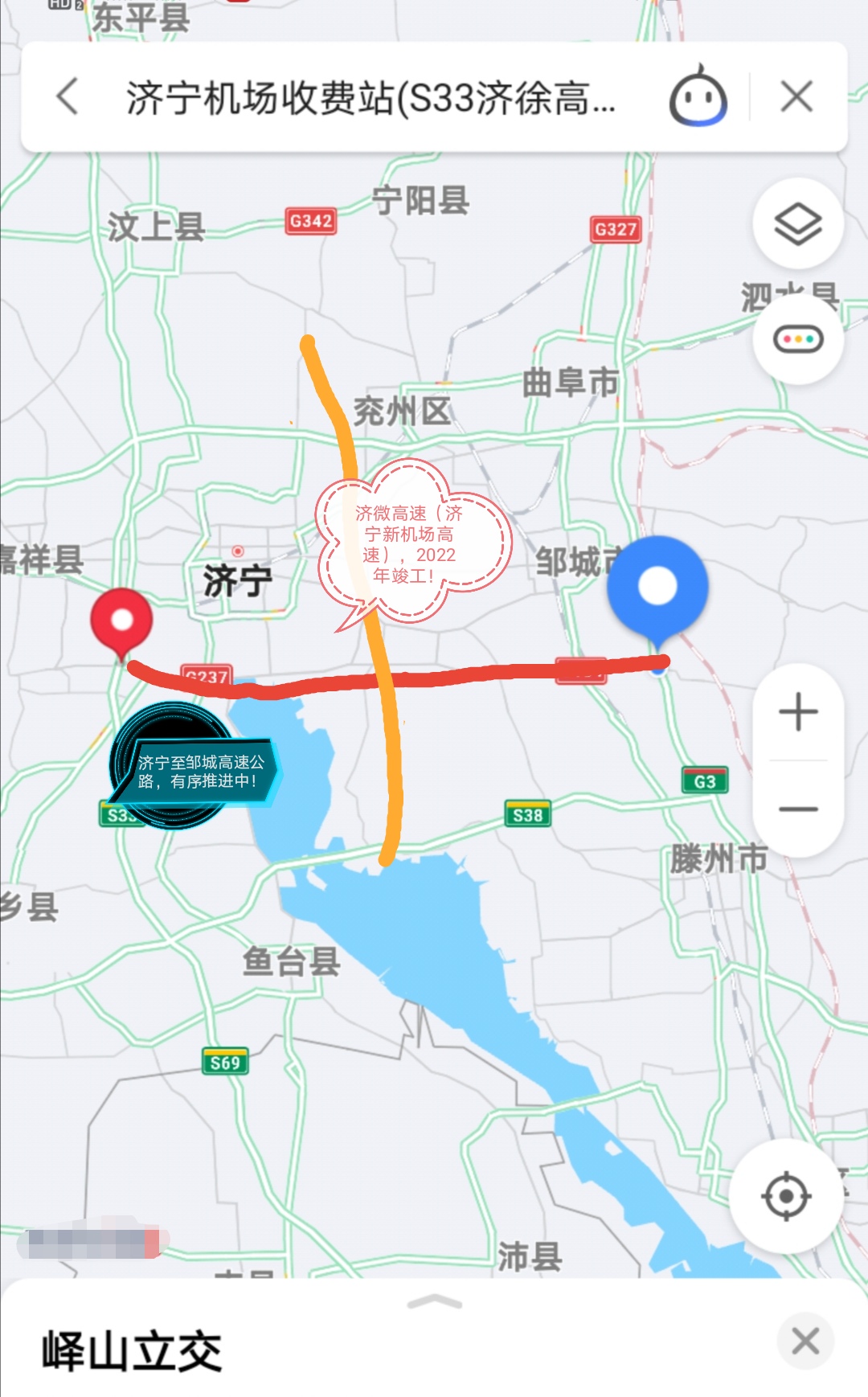
Task: Zoom in with the plus button
Action: (x=796, y=711)
